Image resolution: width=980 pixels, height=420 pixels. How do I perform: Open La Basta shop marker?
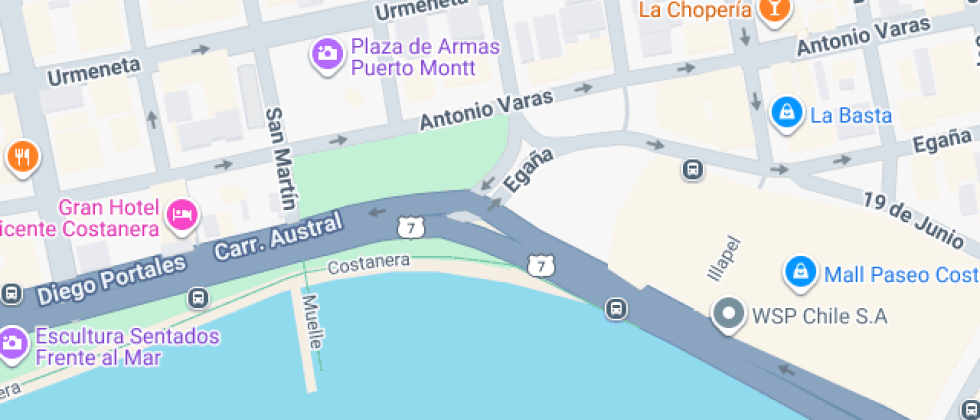(x=787, y=114)
